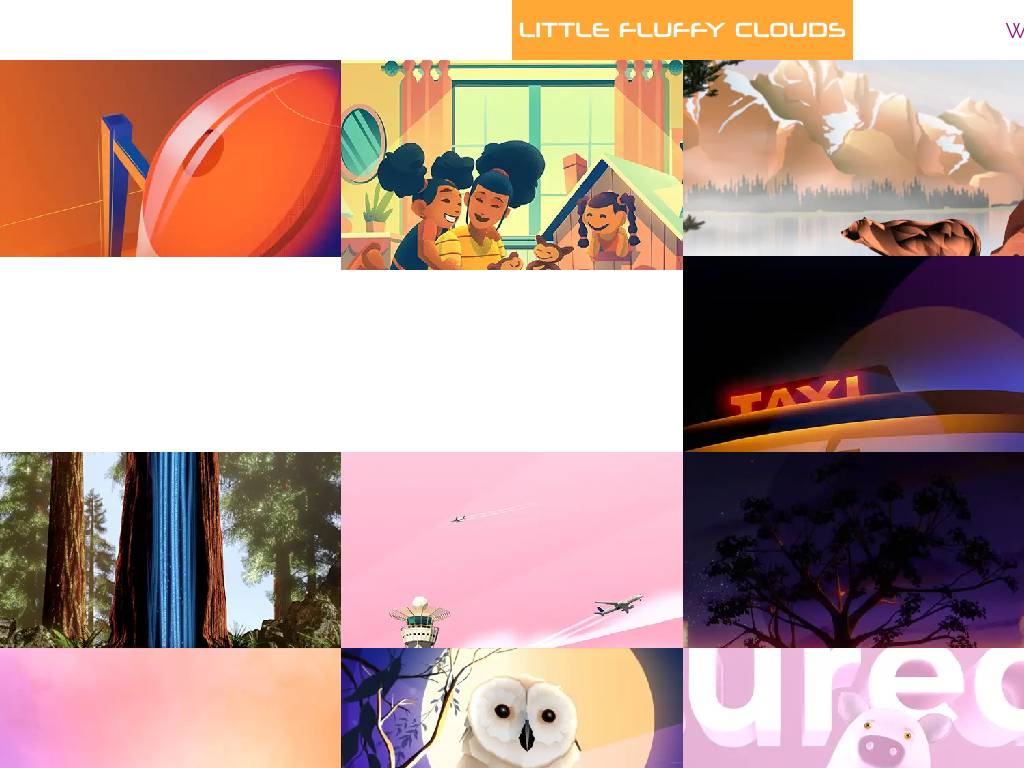Open the redwood forest thumbnail
This screenshot has height=768, width=1024.
click(x=170, y=550)
